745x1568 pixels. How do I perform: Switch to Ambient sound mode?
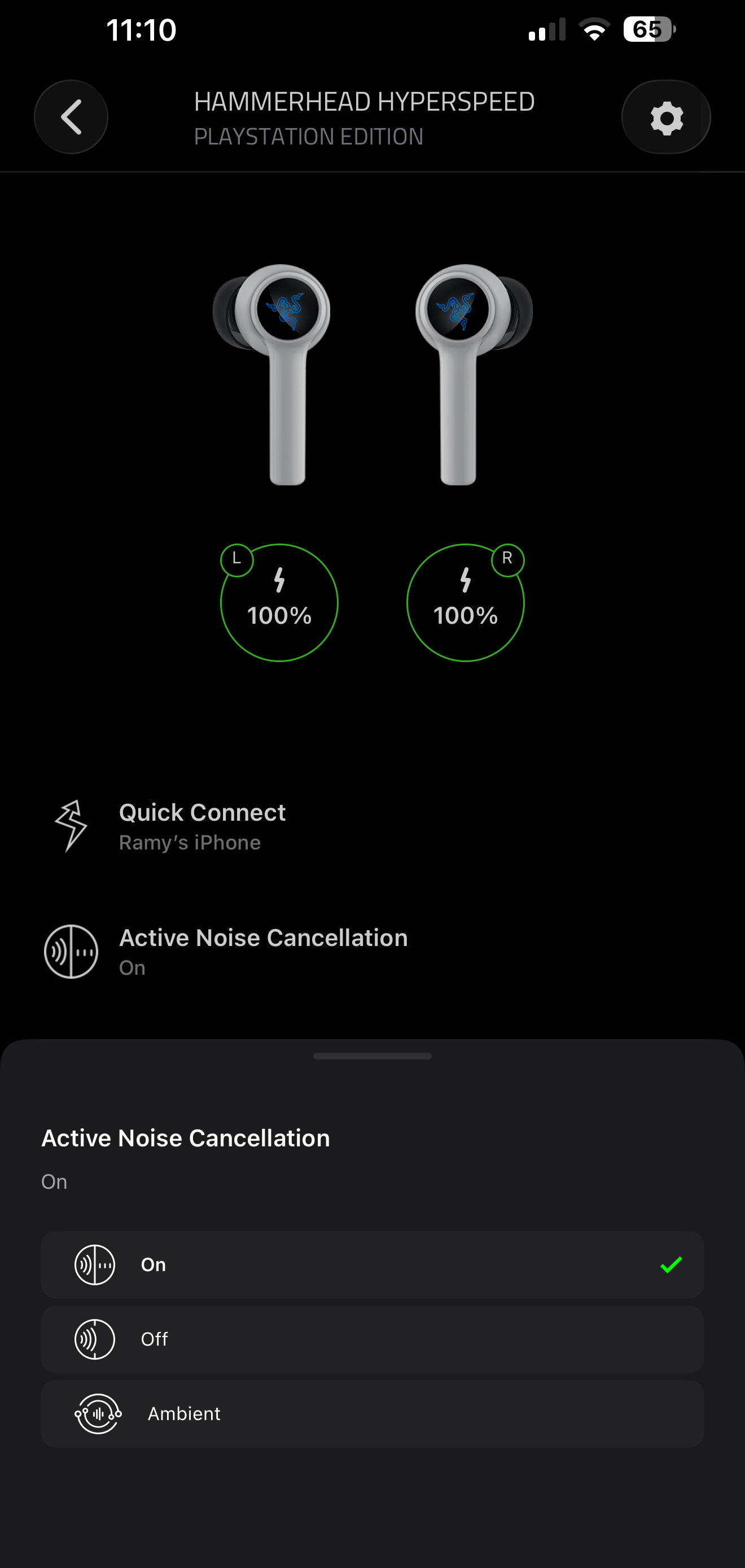pos(373,1413)
